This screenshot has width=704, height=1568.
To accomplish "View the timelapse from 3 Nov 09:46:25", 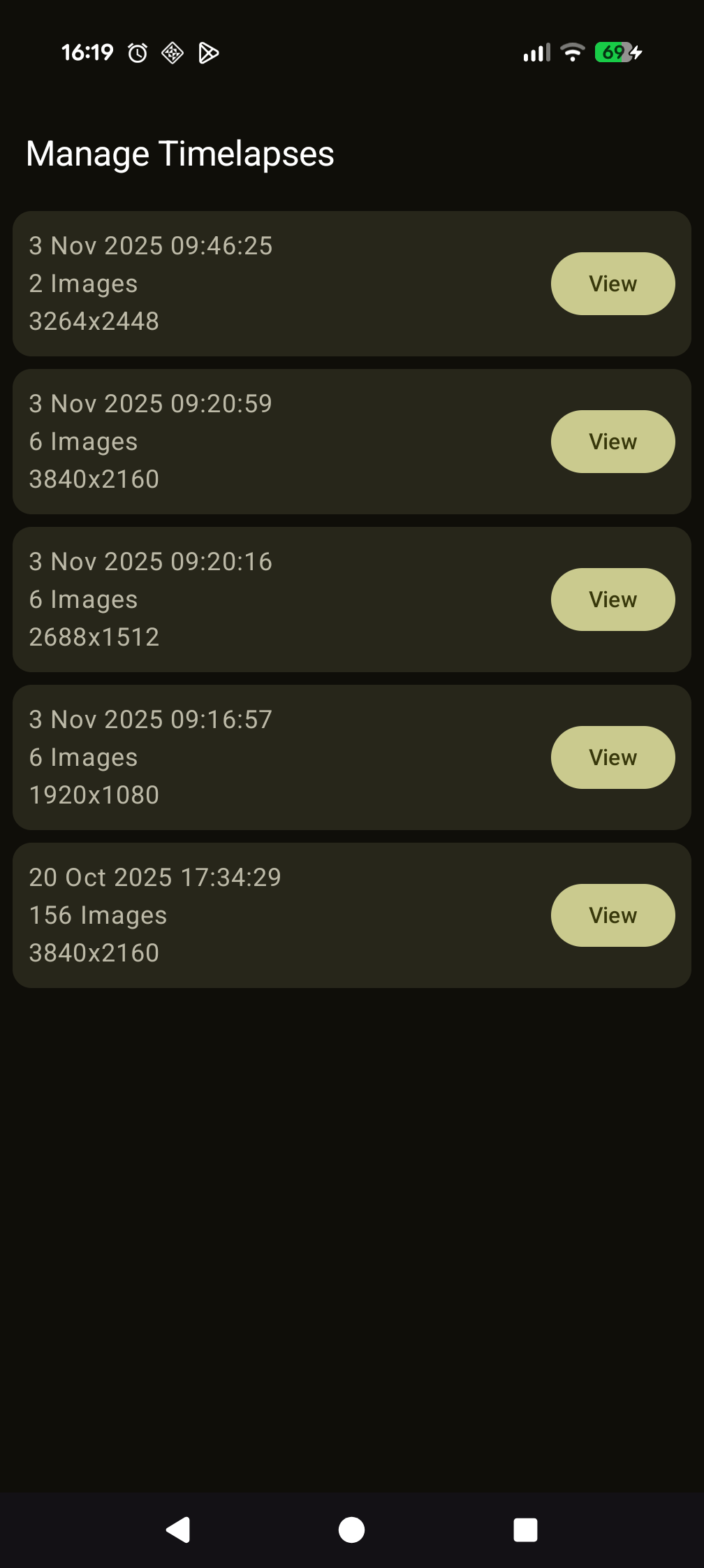I will 613,284.
